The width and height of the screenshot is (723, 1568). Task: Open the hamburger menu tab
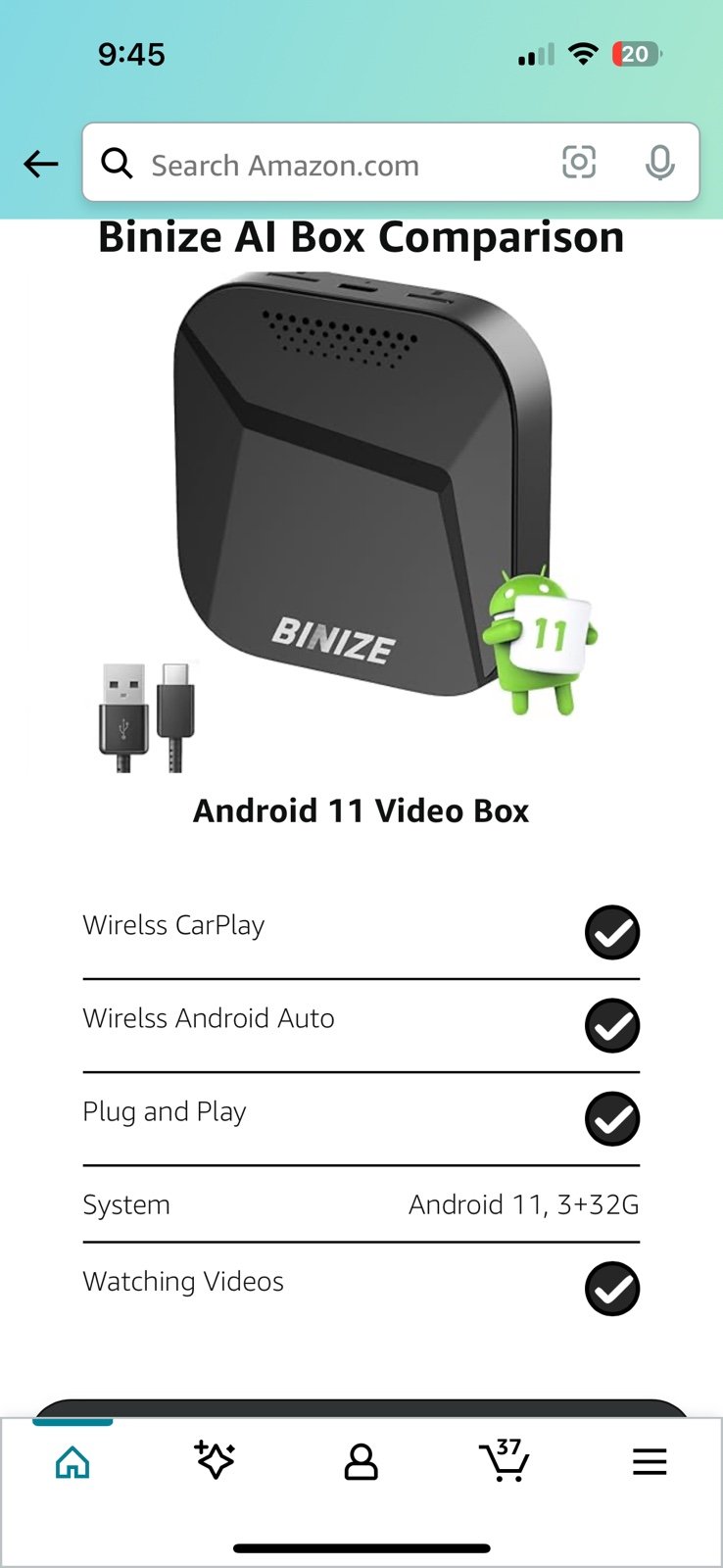[650, 1462]
